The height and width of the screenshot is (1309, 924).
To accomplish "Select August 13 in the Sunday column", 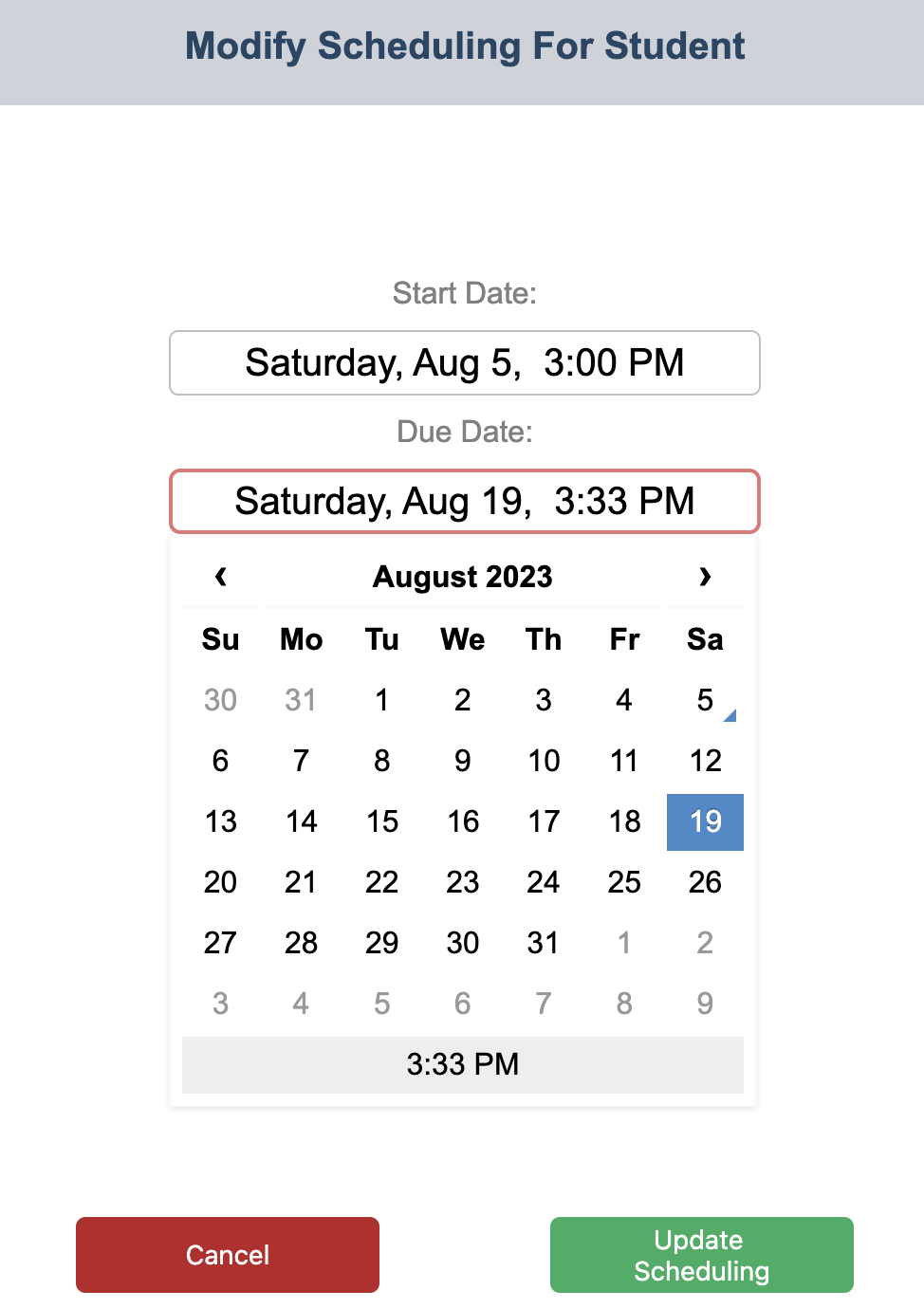I will tap(220, 821).
